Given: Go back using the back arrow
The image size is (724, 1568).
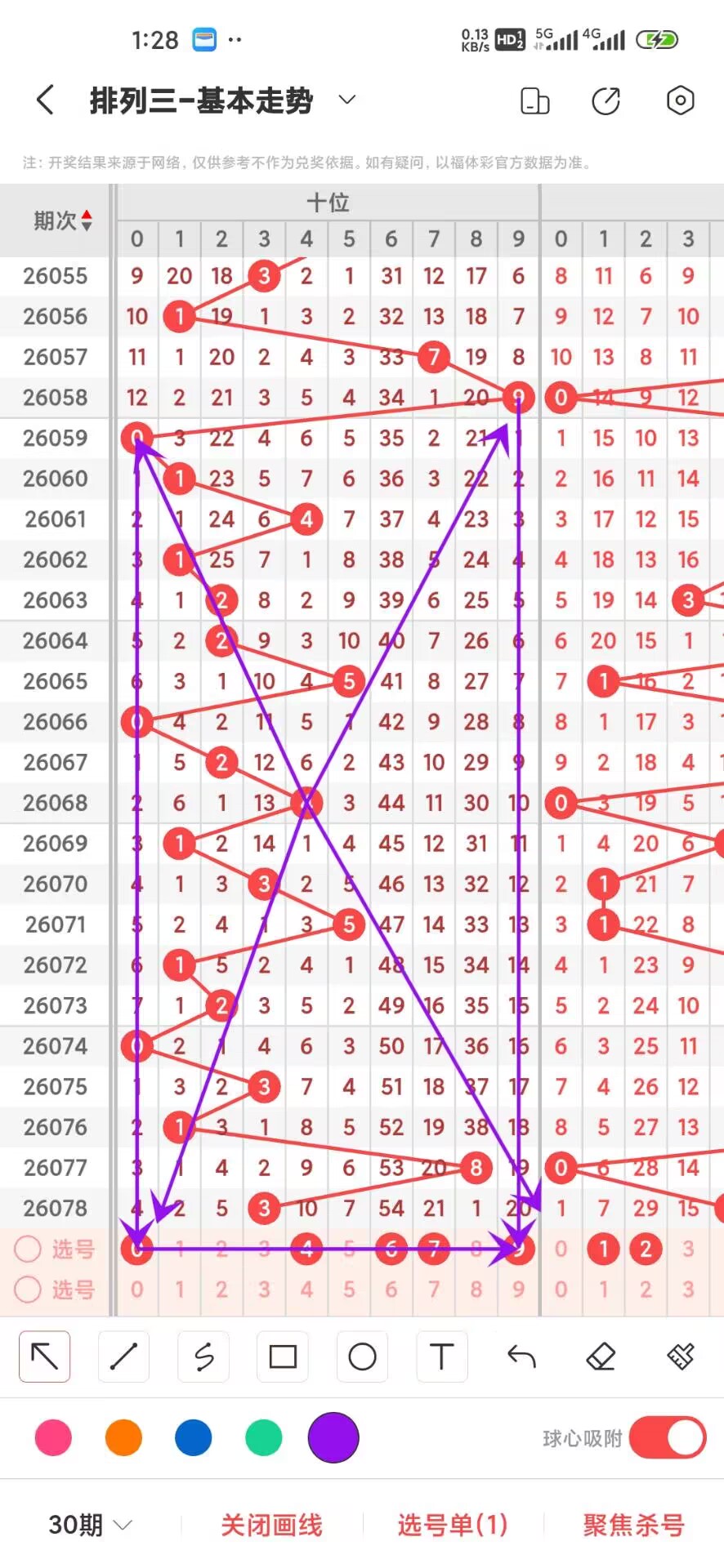Looking at the screenshot, I should 46,100.
